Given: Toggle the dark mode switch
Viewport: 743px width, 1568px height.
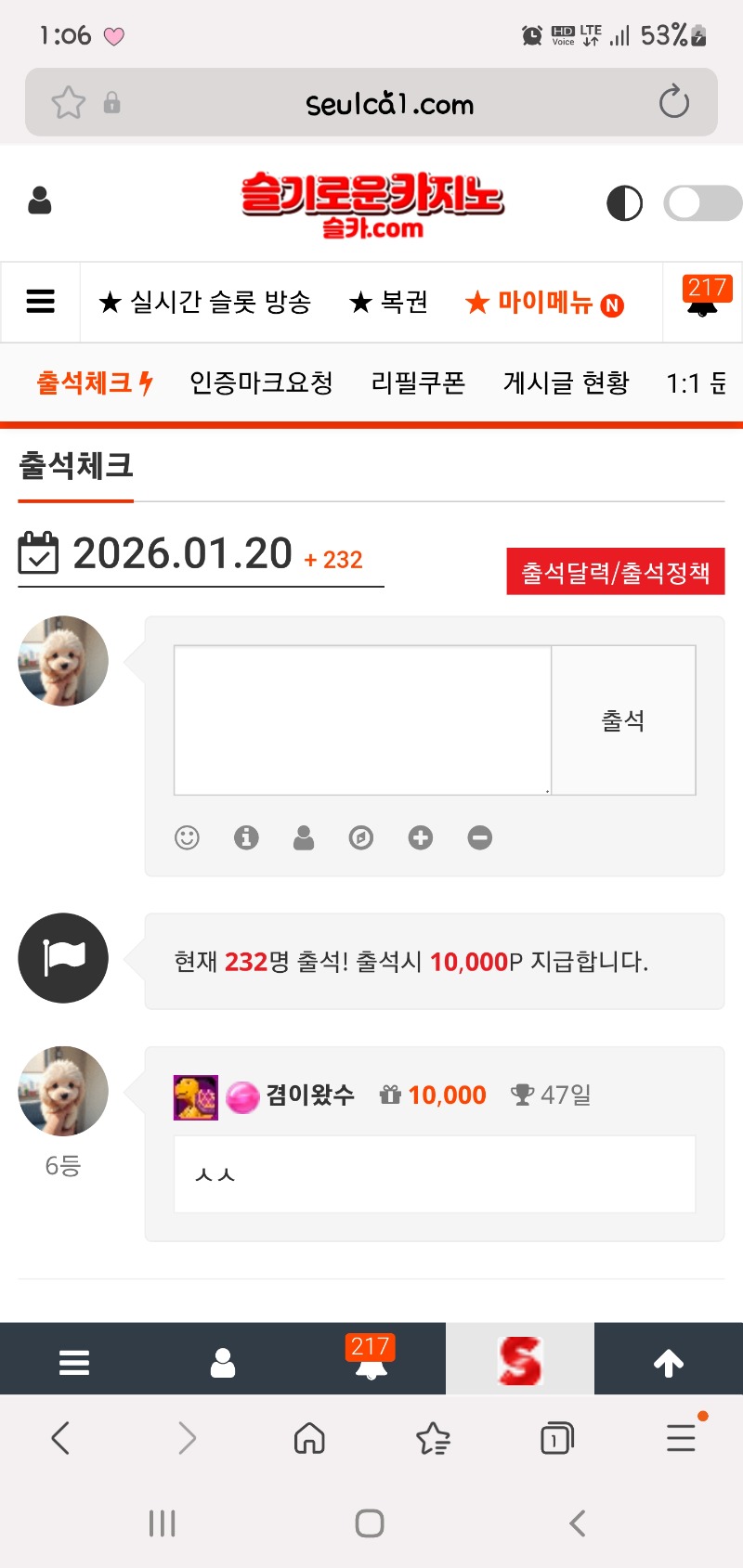Looking at the screenshot, I should (x=702, y=203).
